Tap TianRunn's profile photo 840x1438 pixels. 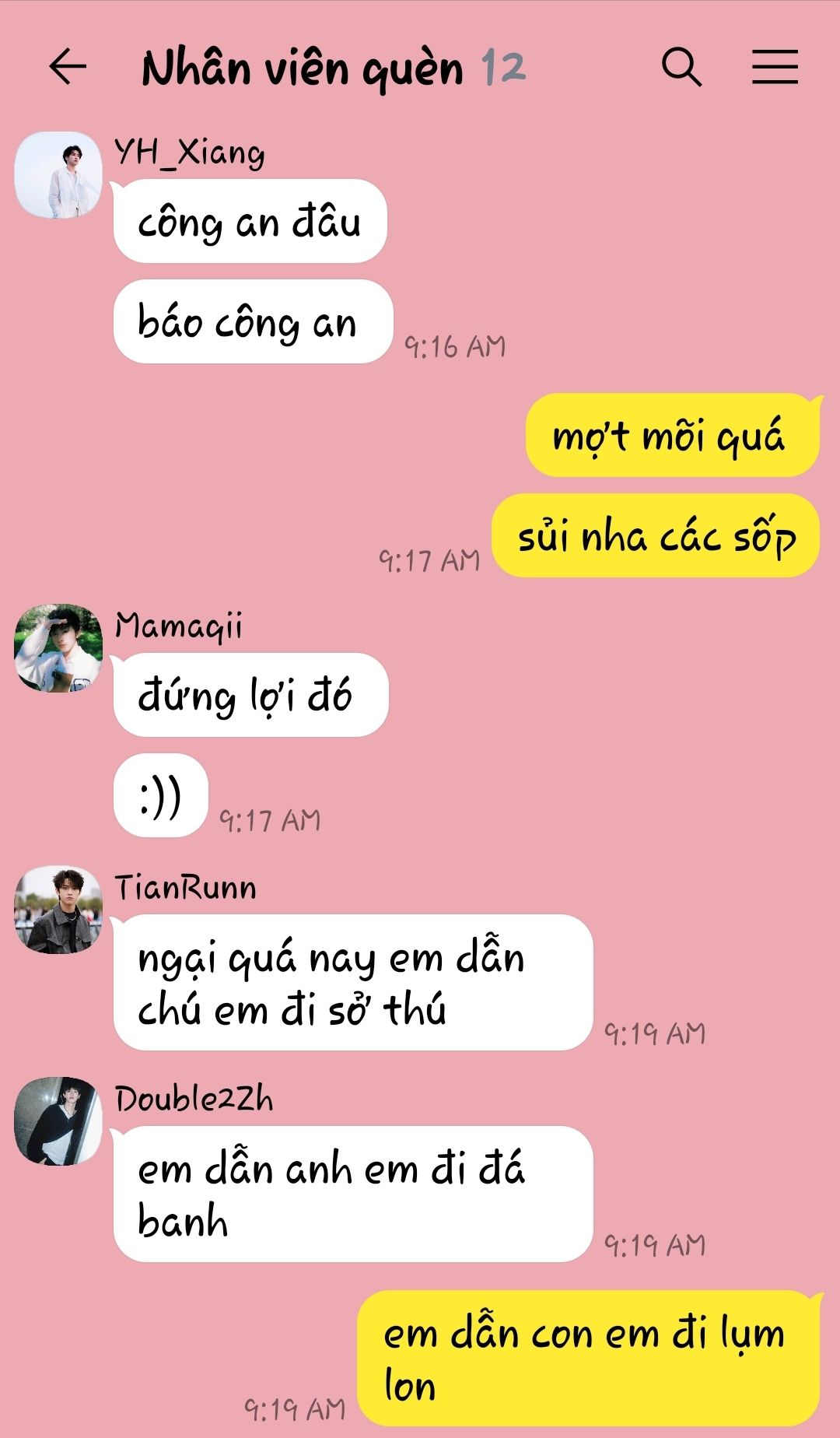coord(58,910)
